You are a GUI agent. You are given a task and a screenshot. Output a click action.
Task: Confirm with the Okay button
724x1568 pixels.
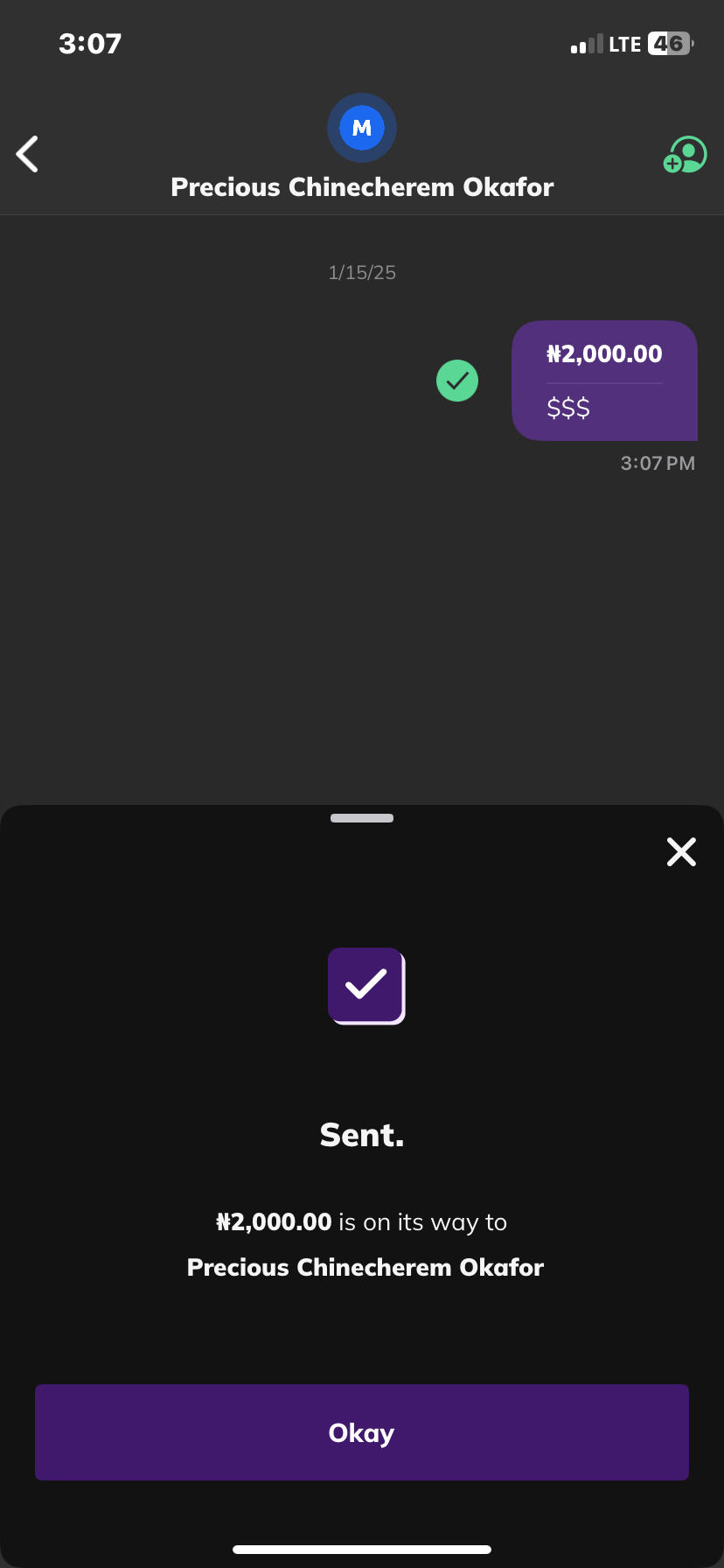[x=362, y=1432]
